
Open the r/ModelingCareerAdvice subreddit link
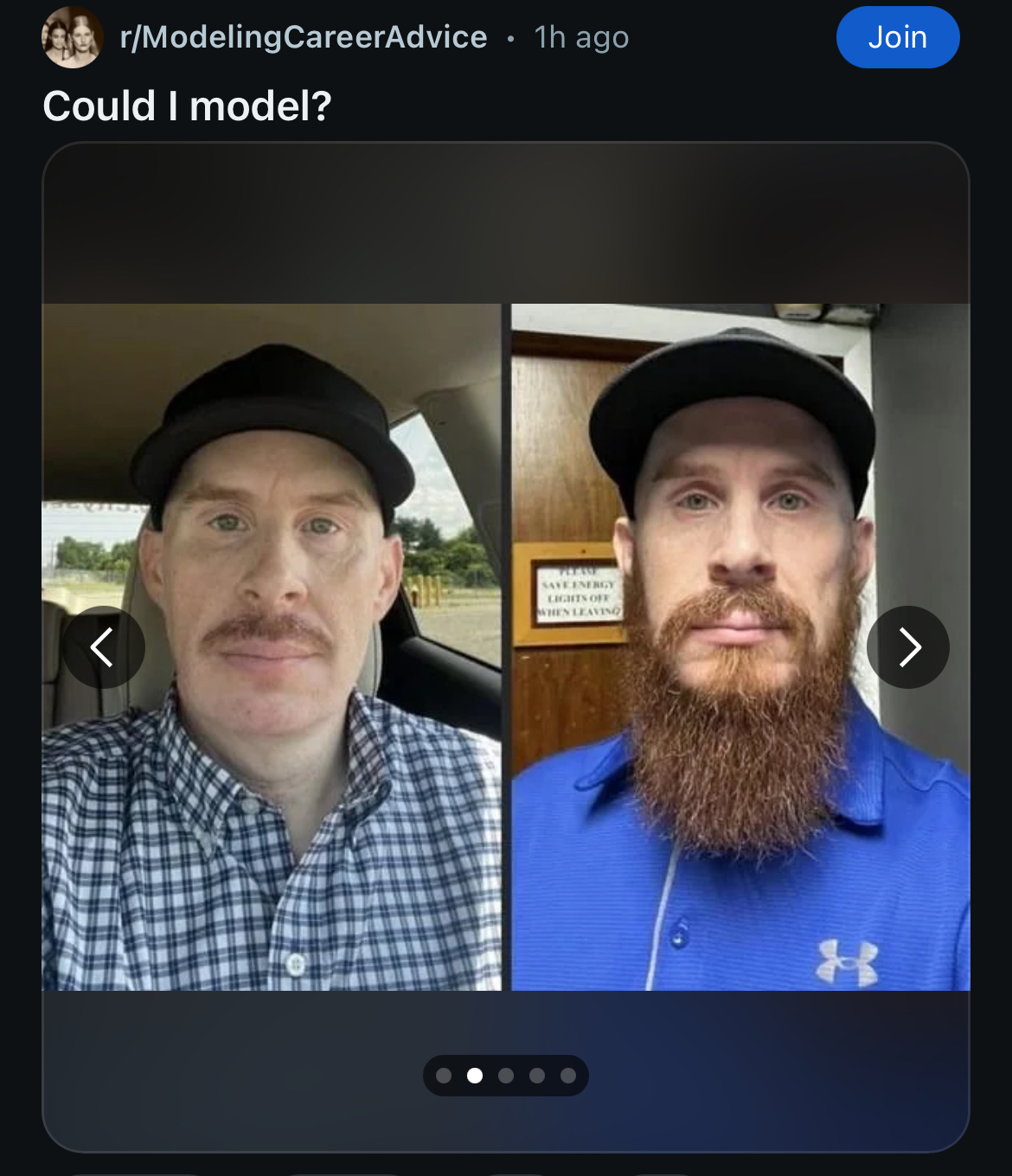(x=303, y=37)
